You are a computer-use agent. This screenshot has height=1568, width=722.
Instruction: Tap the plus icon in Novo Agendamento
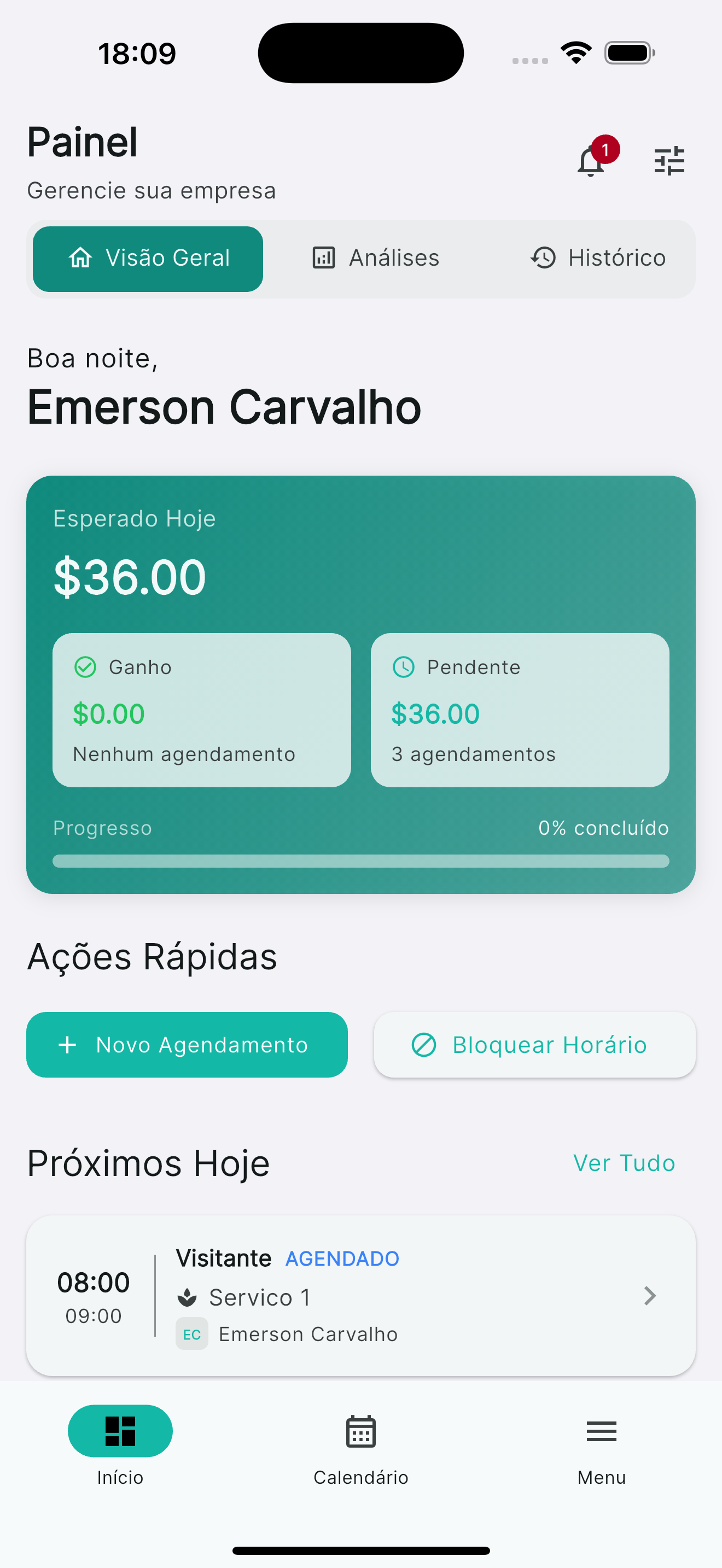tap(67, 1045)
